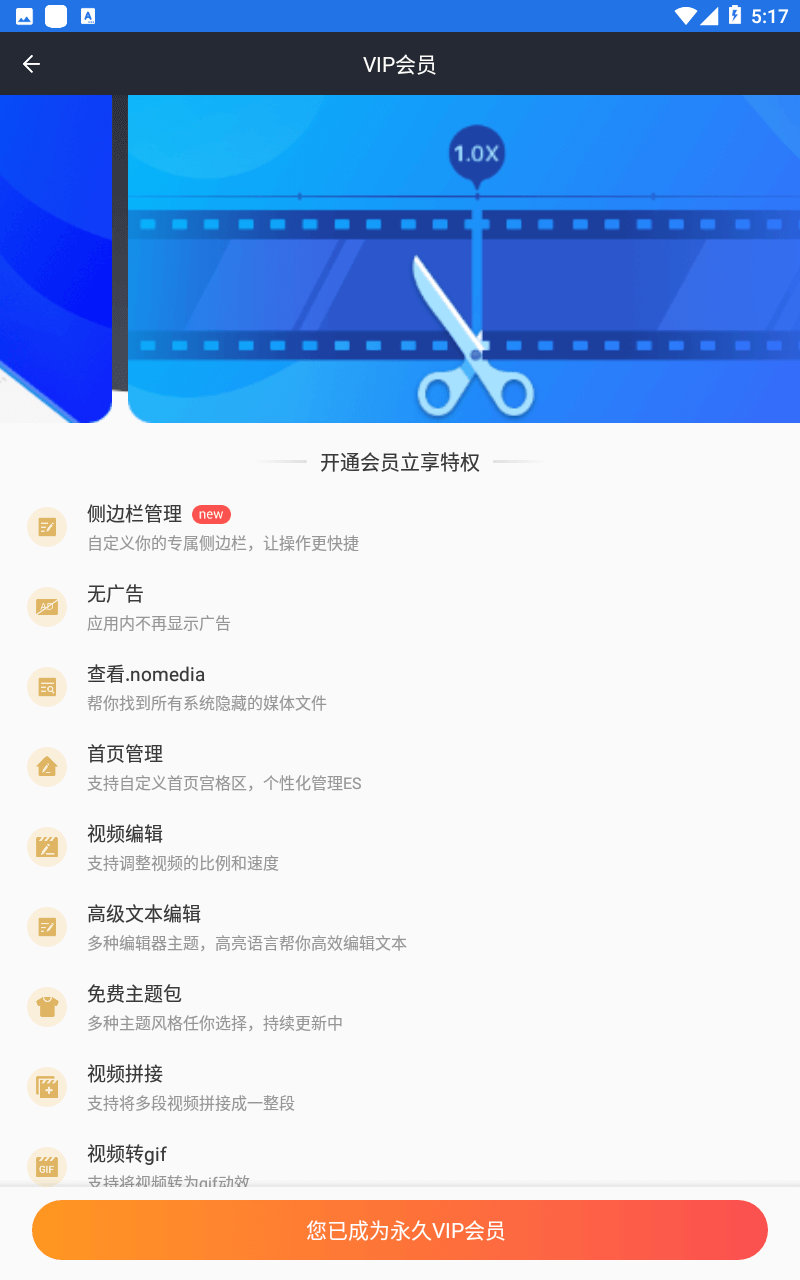Open the 侧边栏管理 feature row

[x=400, y=527]
